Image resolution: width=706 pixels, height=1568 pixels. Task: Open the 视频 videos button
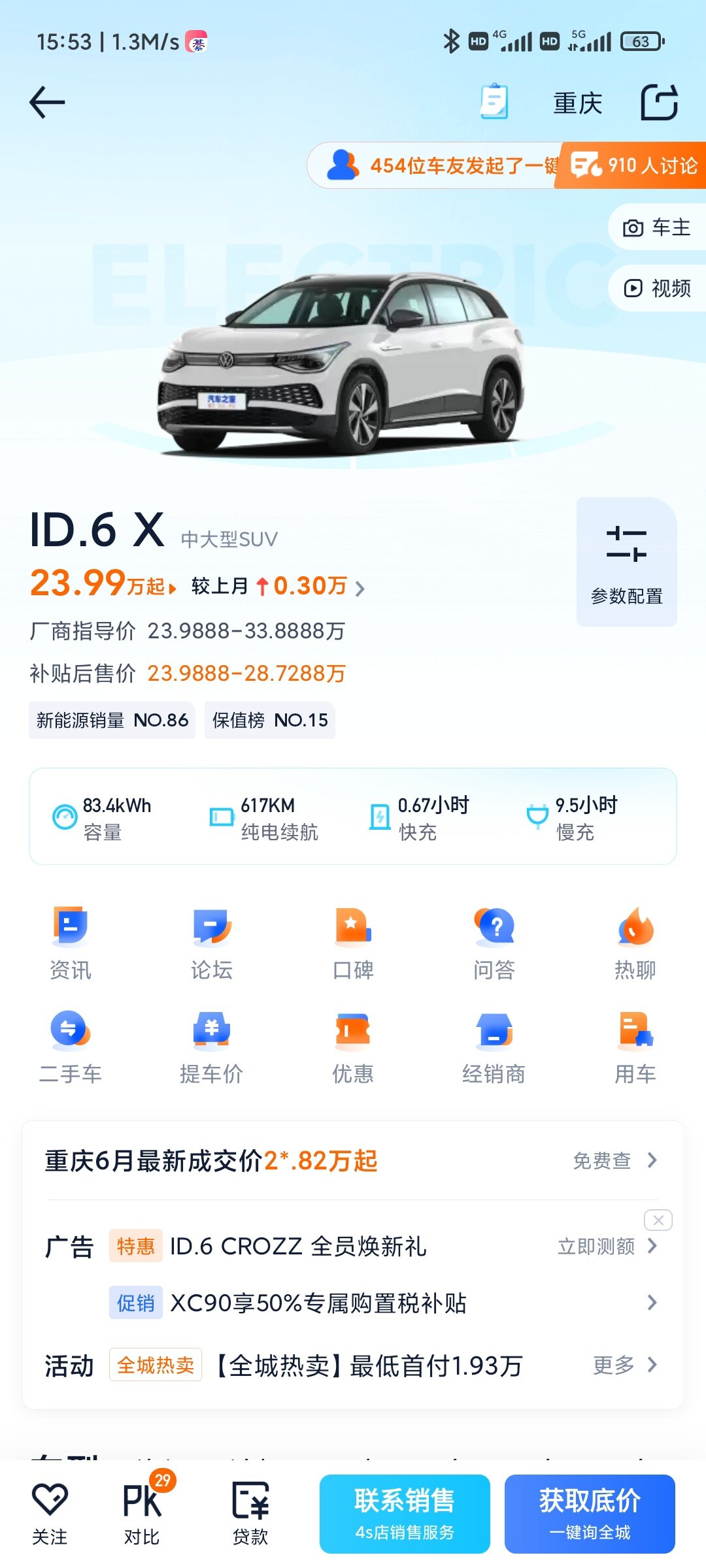pyautogui.click(x=657, y=288)
